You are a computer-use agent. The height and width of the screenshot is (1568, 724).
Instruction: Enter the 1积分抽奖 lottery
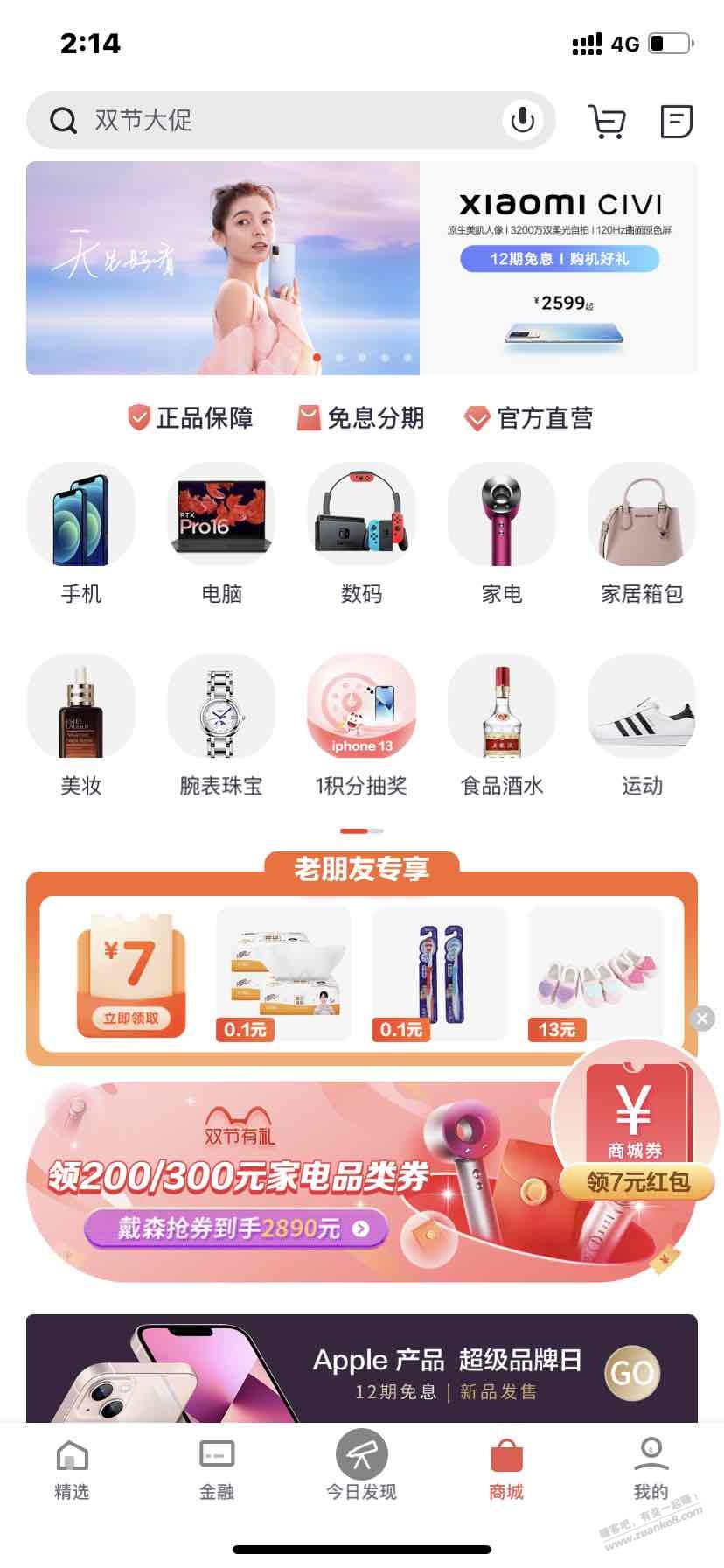[x=361, y=725]
